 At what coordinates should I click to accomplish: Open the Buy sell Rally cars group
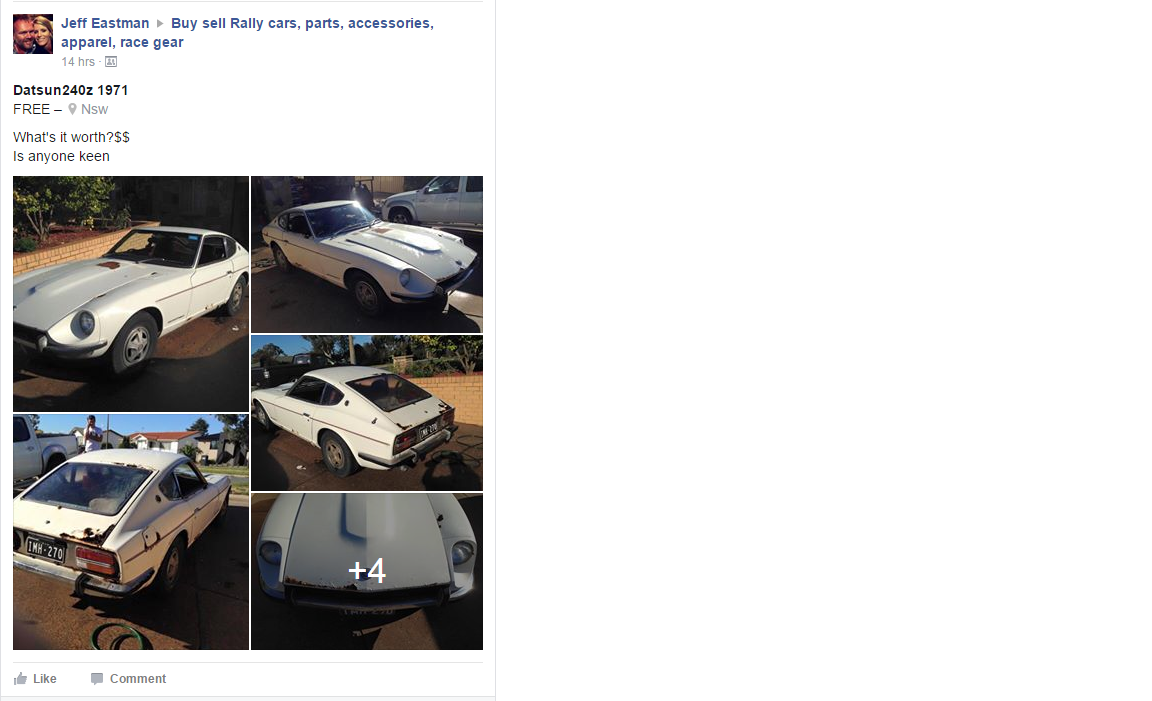pyautogui.click(x=301, y=23)
